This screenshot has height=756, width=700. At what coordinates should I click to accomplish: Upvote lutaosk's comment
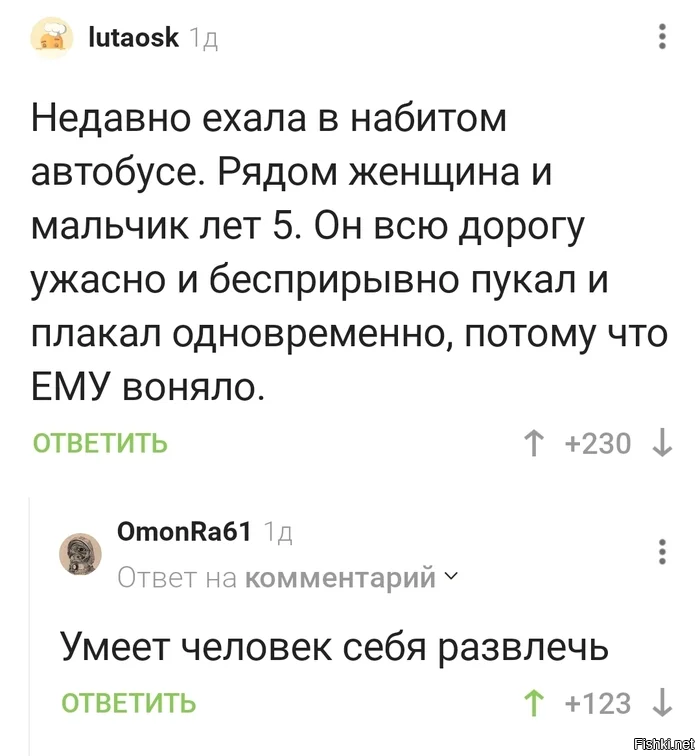point(534,443)
